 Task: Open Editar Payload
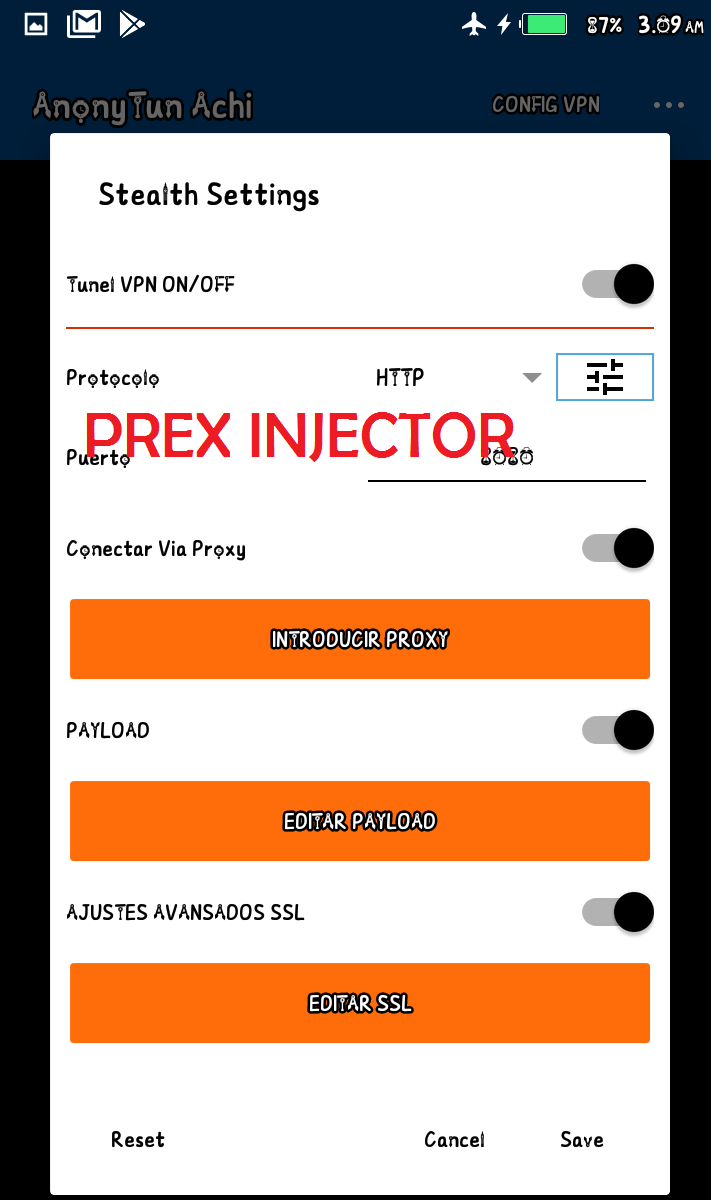tap(360, 821)
